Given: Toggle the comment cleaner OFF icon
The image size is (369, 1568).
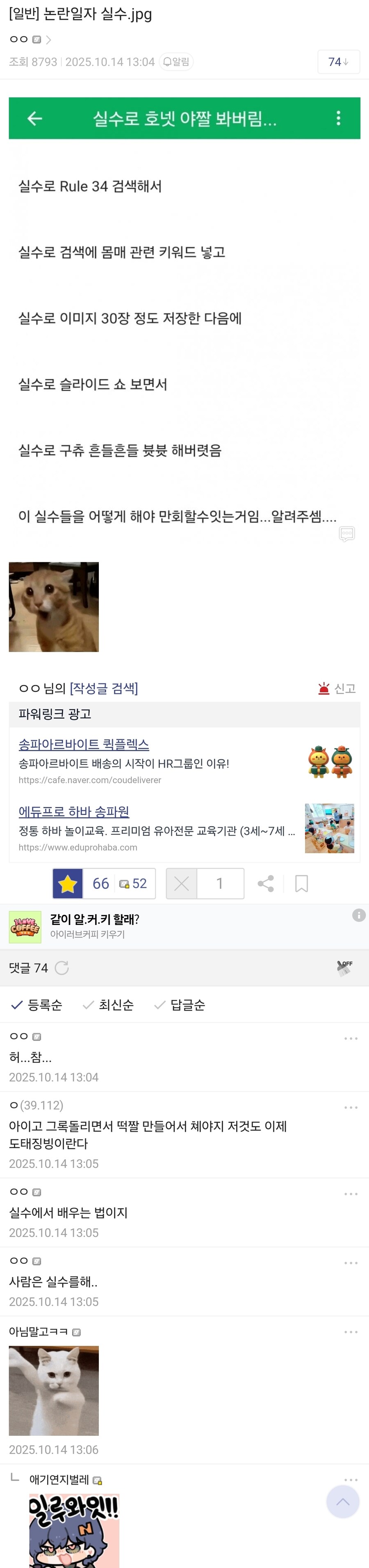Looking at the screenshot, I should click(x=345, y=967).
